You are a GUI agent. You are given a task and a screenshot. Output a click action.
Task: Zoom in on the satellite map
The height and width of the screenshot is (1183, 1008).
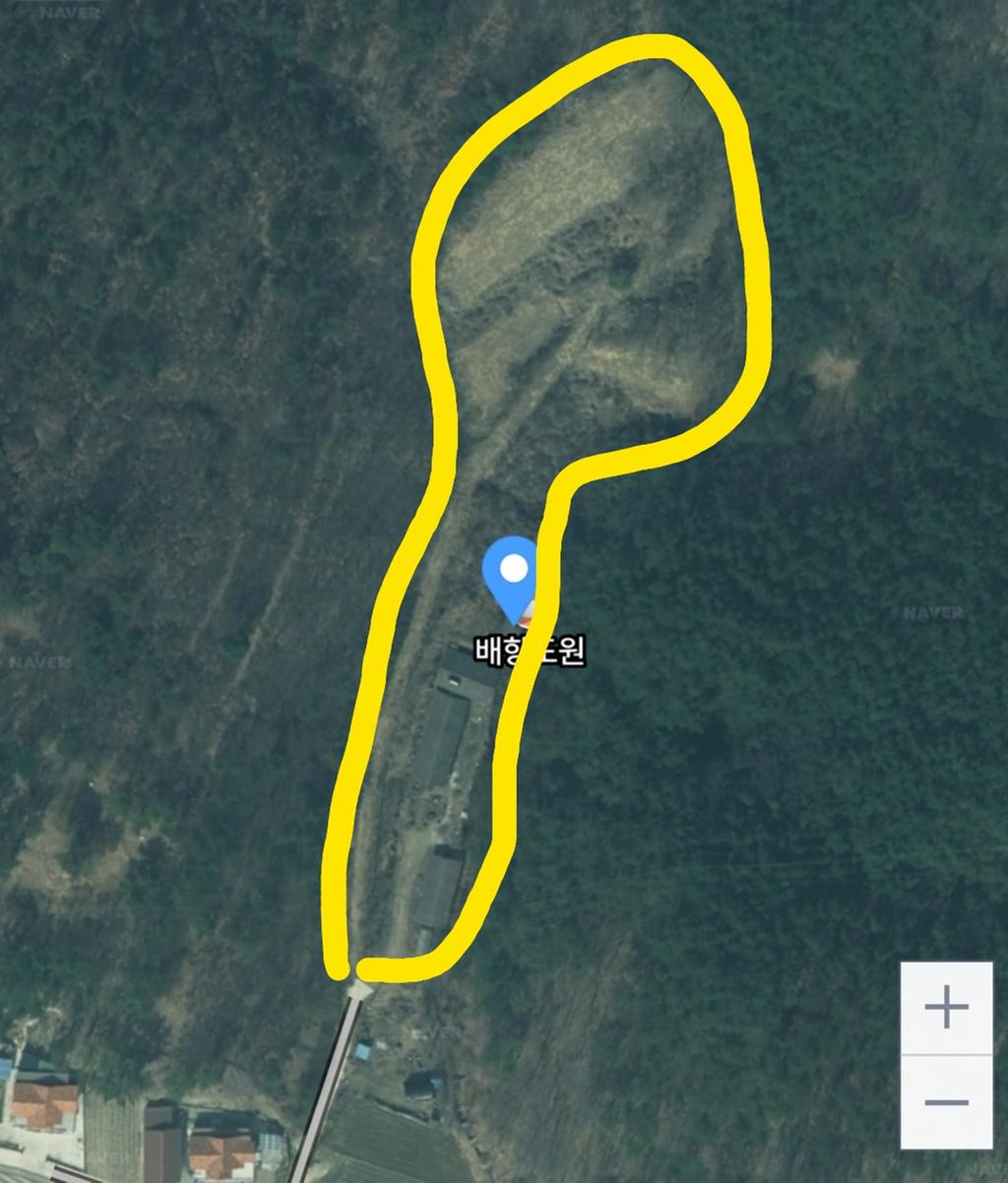[x=946, y=1009]
